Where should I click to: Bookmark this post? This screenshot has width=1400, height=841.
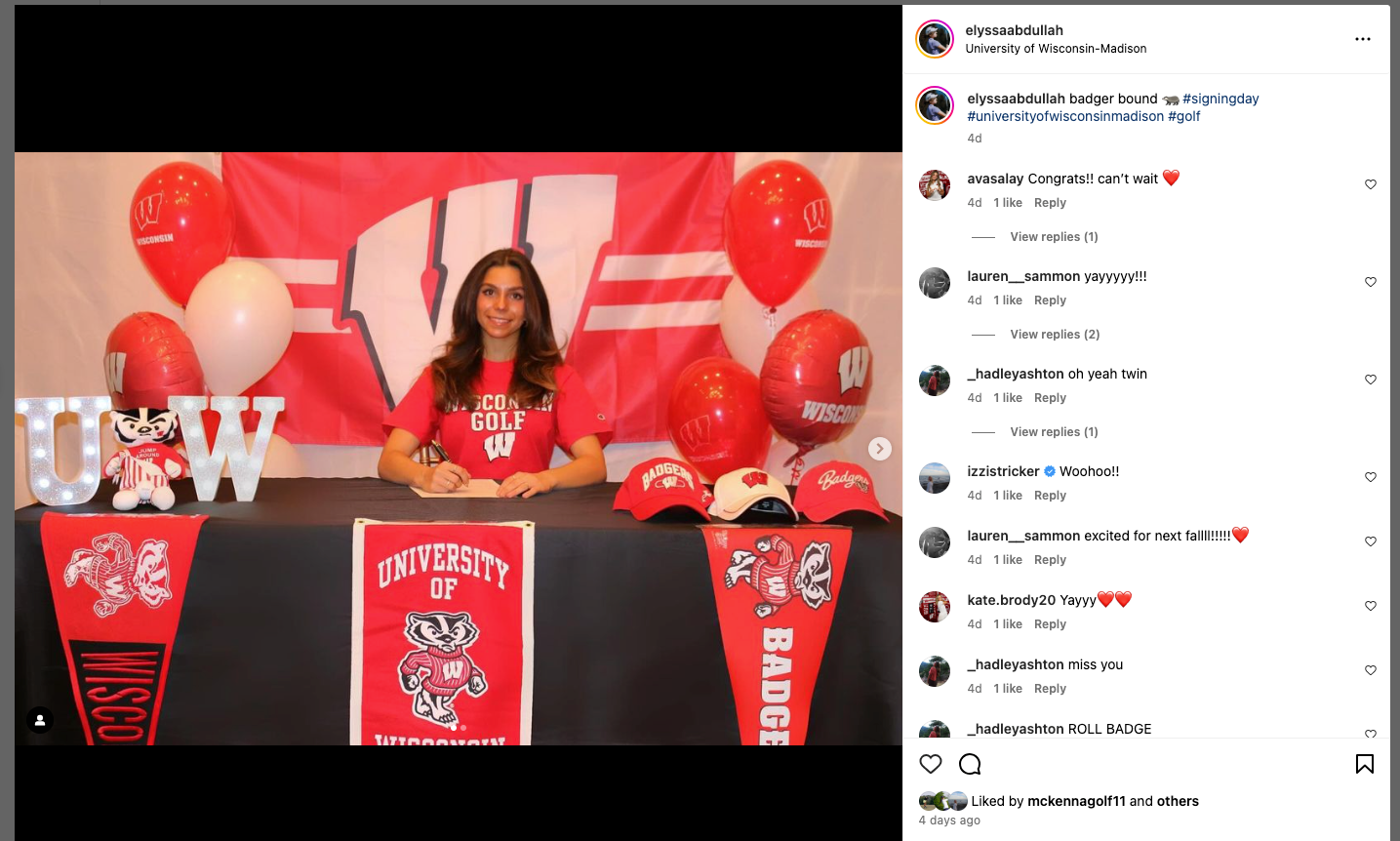pos(1364,764)
